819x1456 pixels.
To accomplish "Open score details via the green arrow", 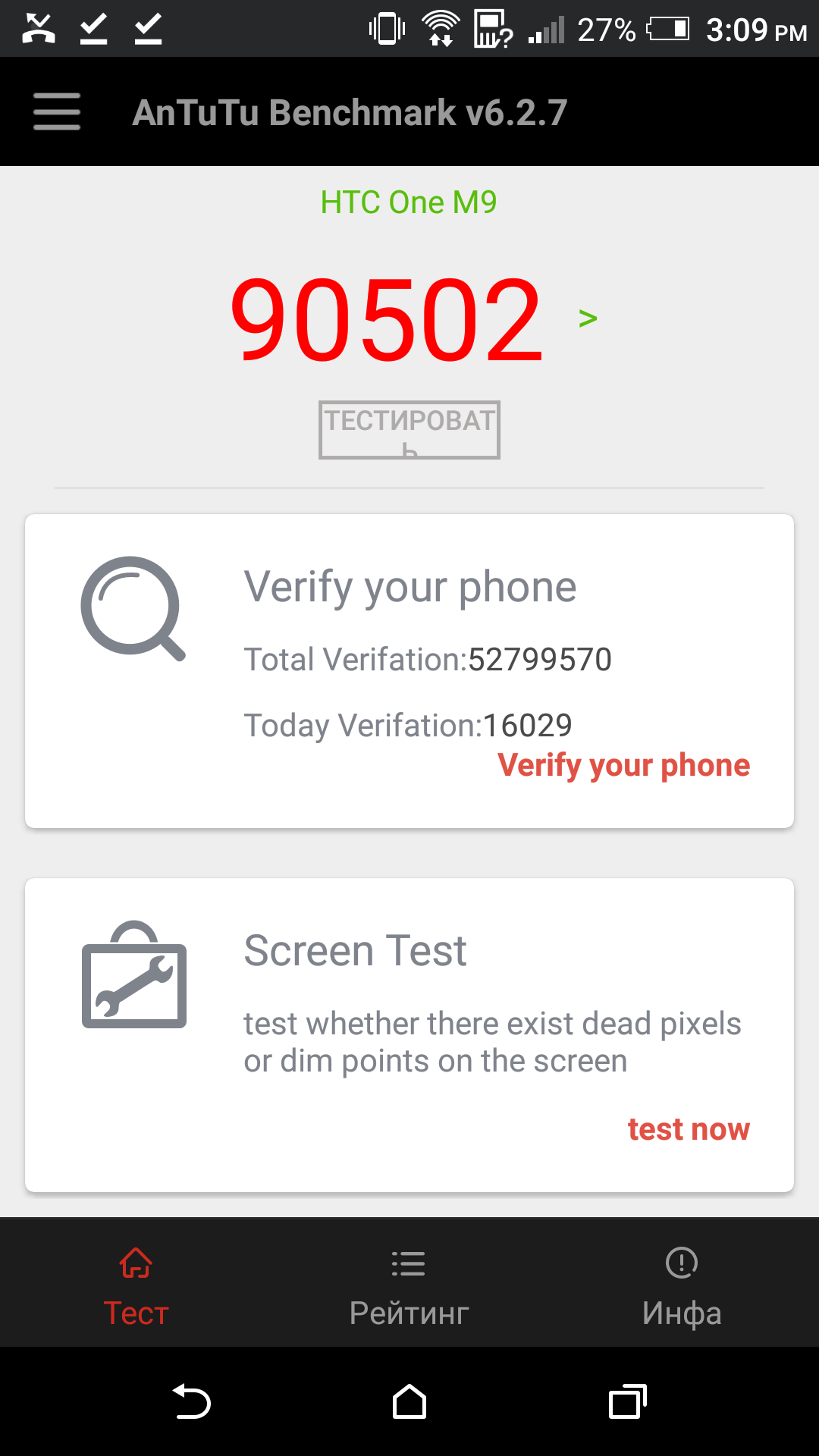I will pyautogui.click(x=588, y=318).
